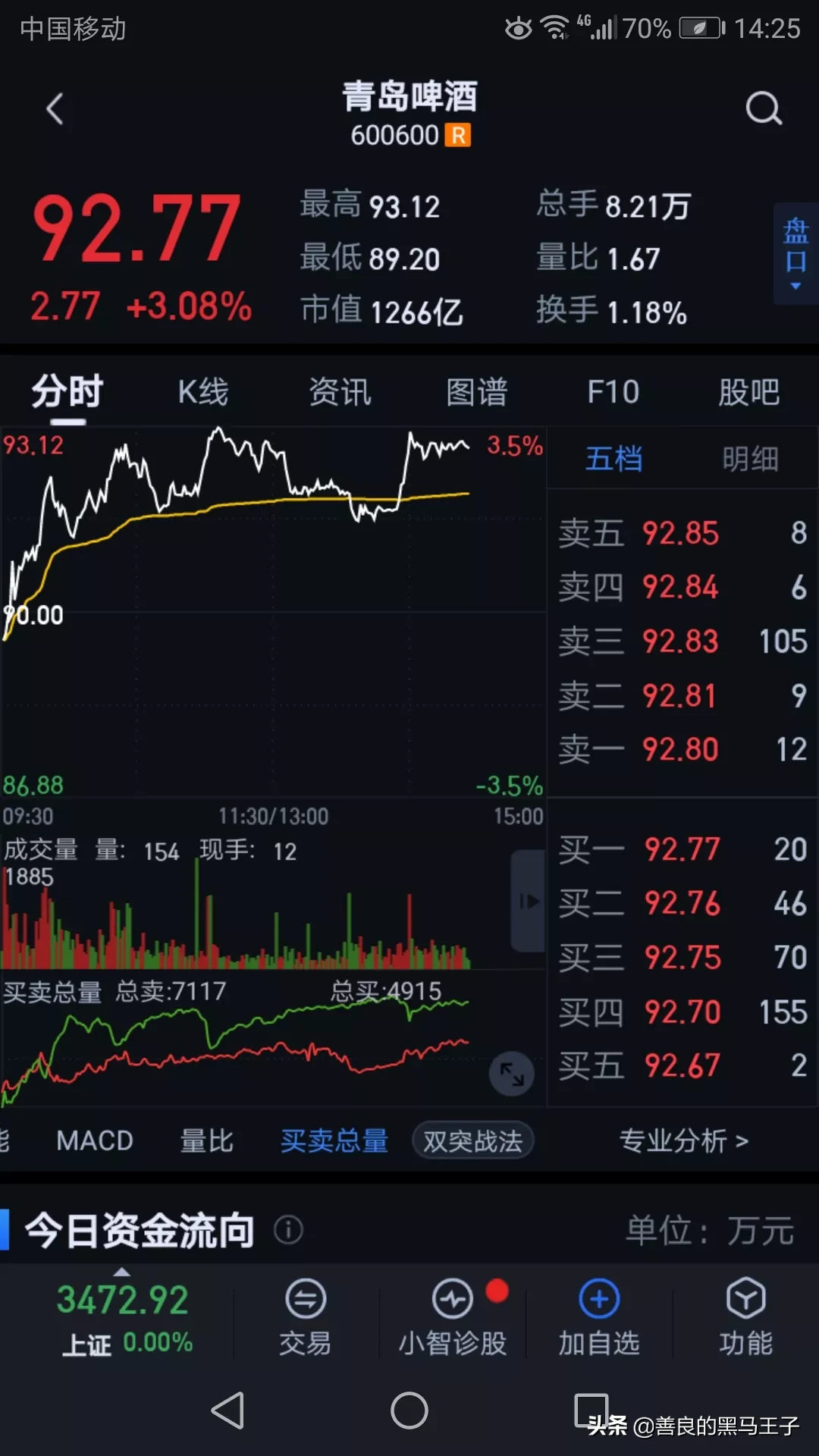Show the 明细 trade details
Screen dimensions: 819x1456
750,459
